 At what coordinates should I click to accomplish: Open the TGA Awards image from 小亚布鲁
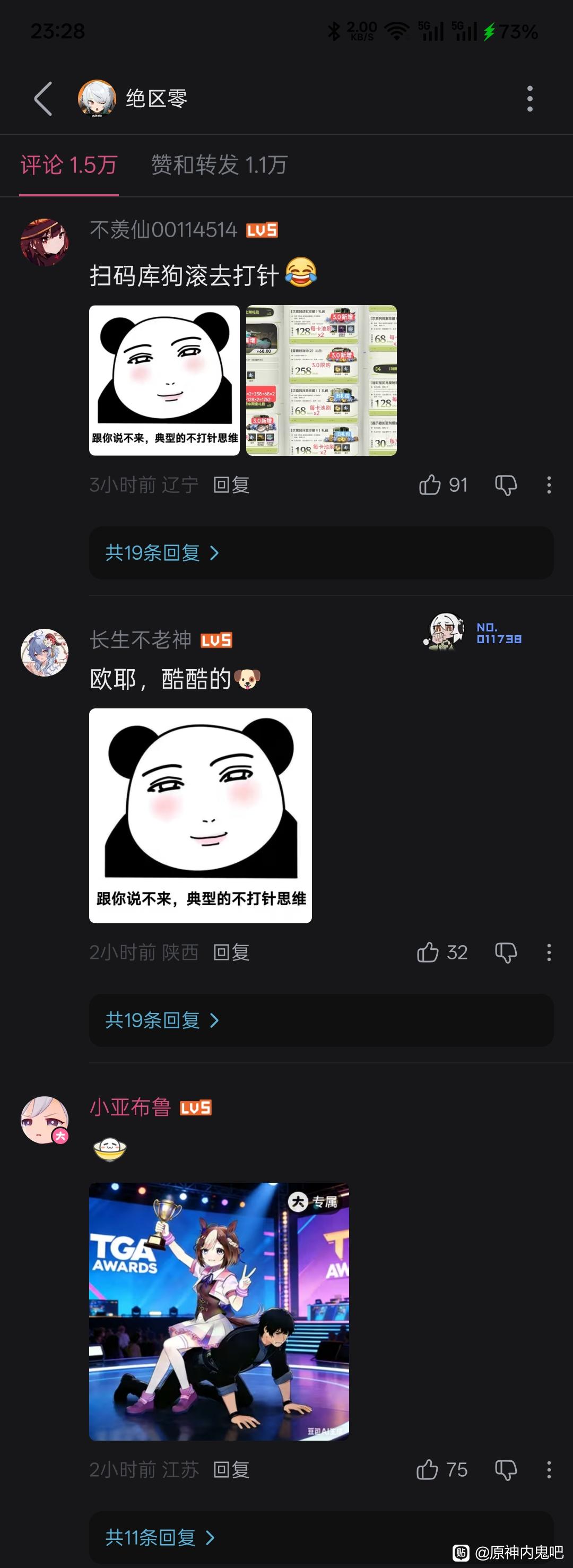coord(219,1311)
